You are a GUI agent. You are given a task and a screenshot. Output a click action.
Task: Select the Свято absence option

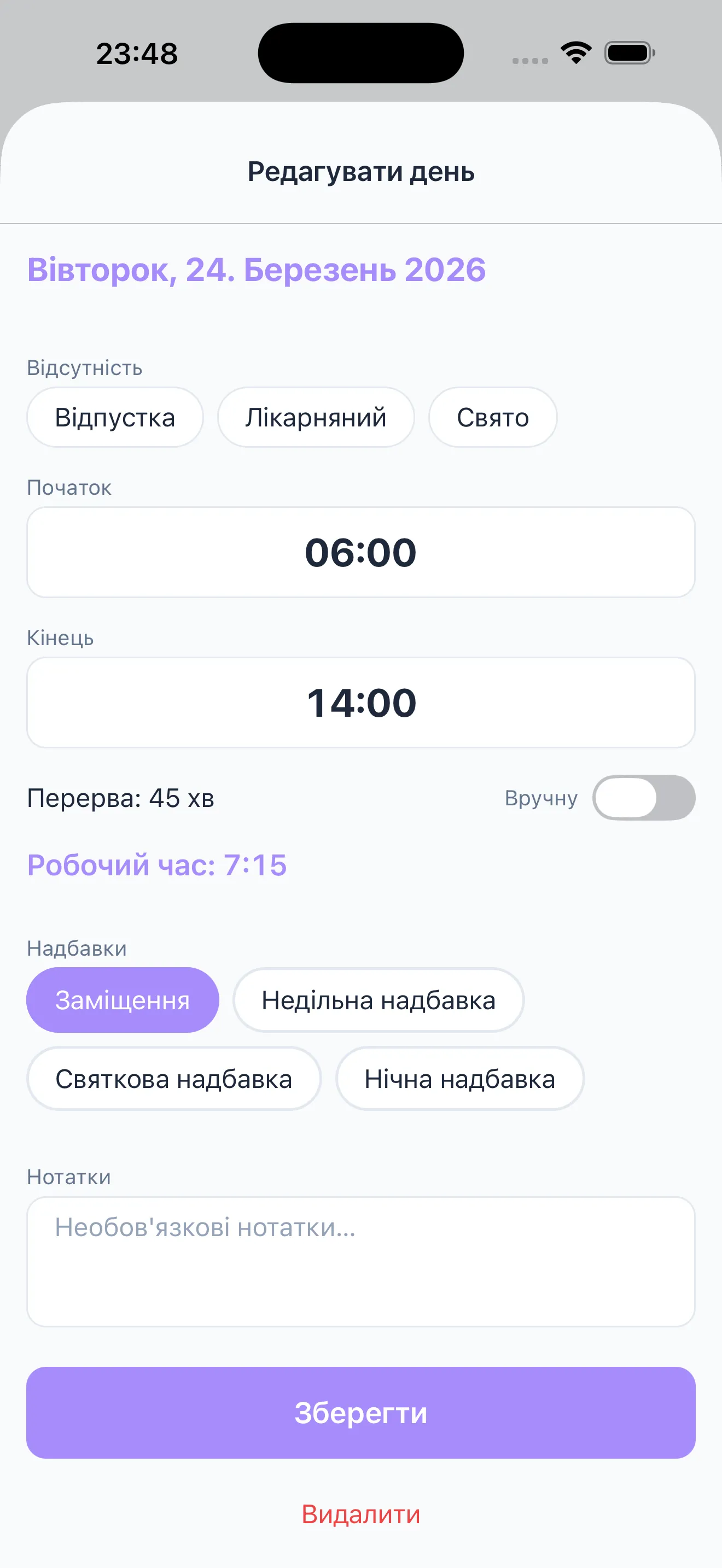(x=492, y=418)
